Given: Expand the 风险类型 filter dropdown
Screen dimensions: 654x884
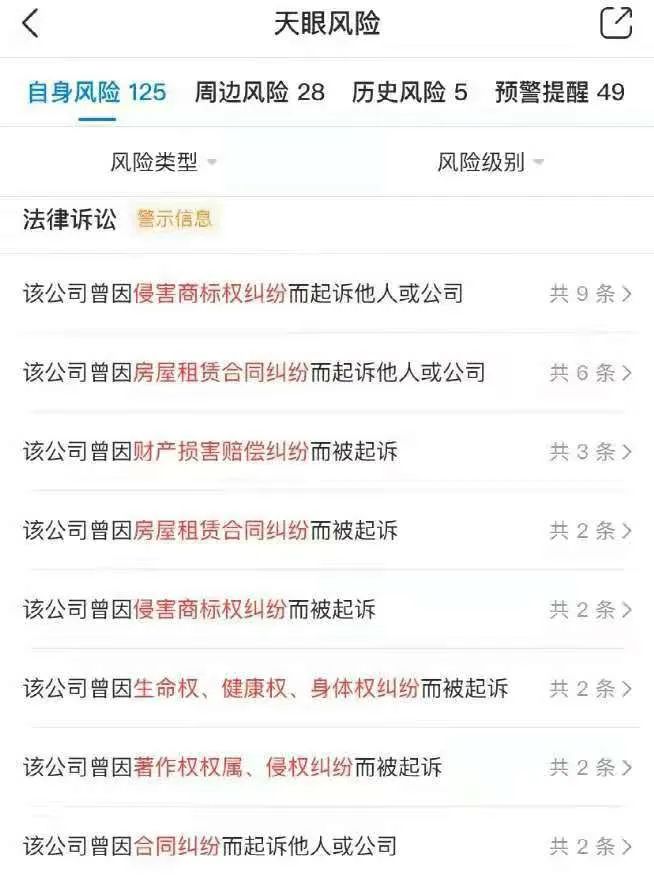Looking at the screenshot, I should pyautogui.click(x=163, y=162).
